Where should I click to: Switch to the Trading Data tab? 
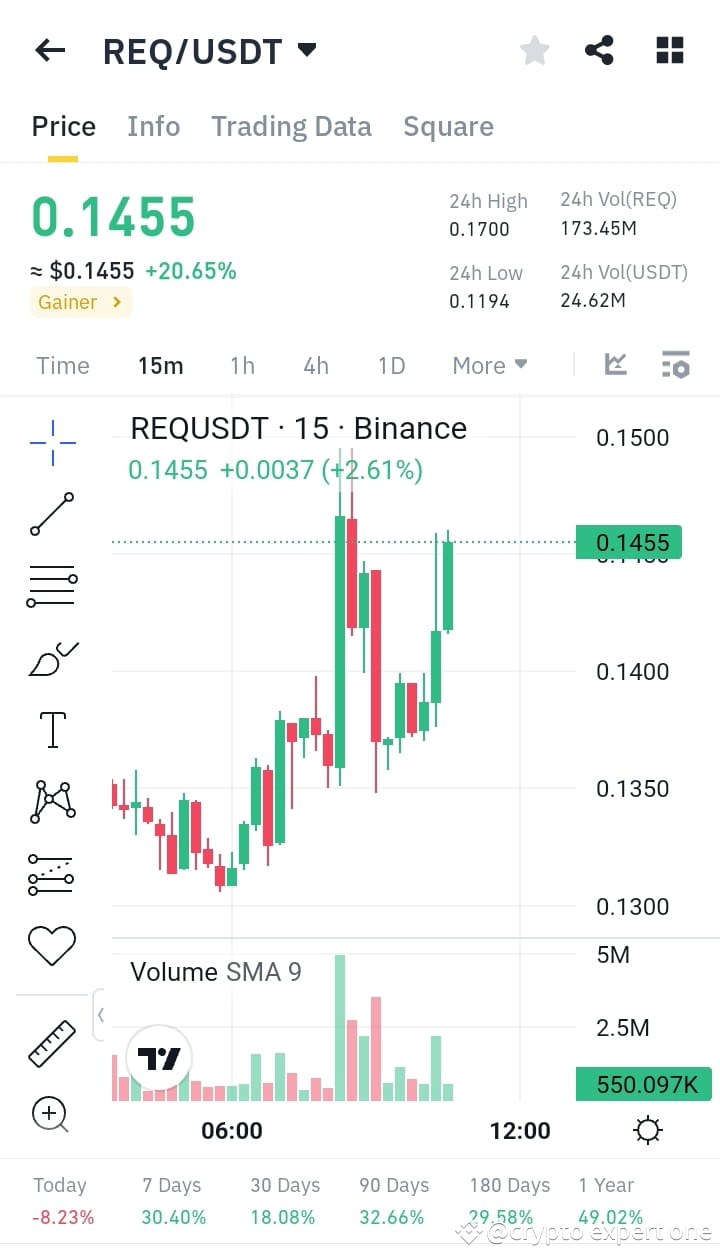[x=291, y=126]
